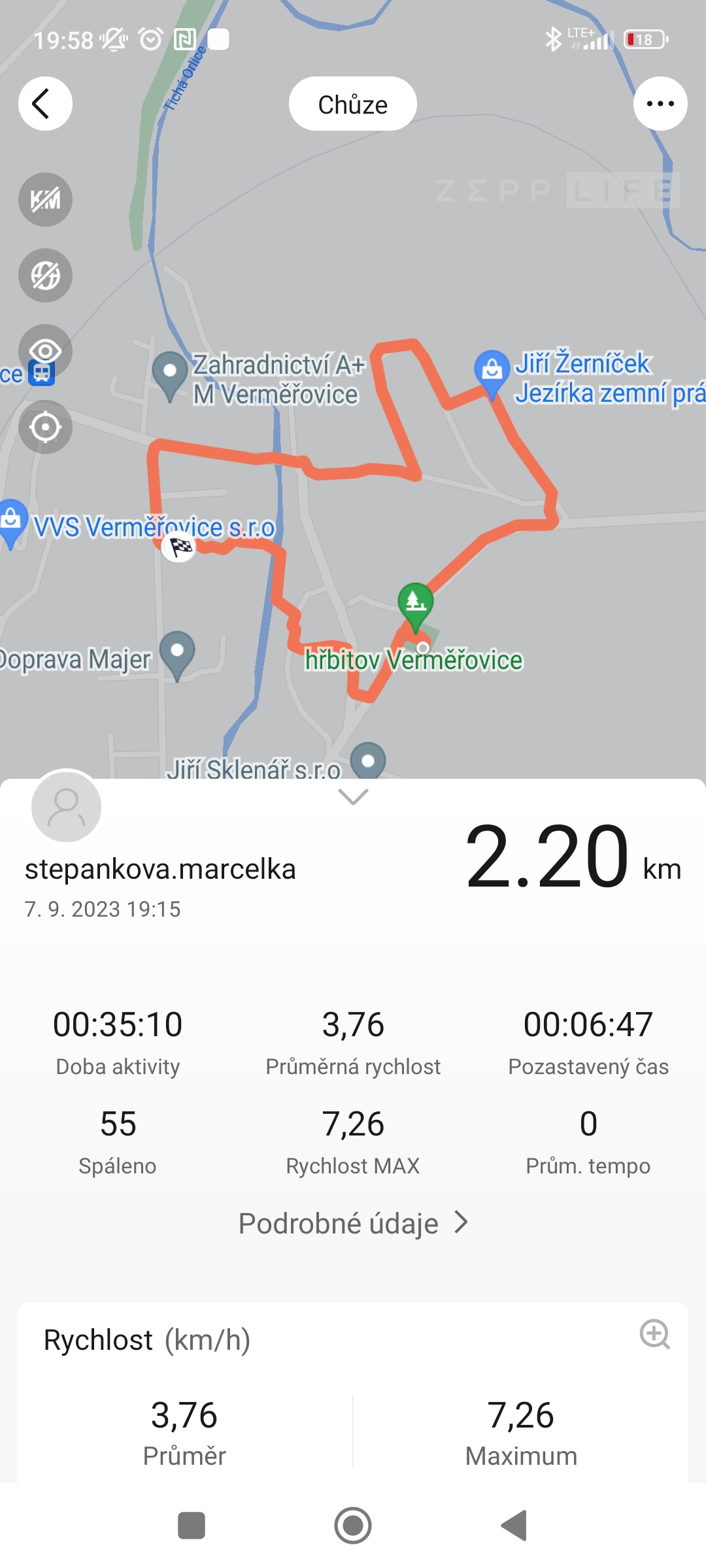
Task: Recenter the map on the route
Action: point(45,427)
